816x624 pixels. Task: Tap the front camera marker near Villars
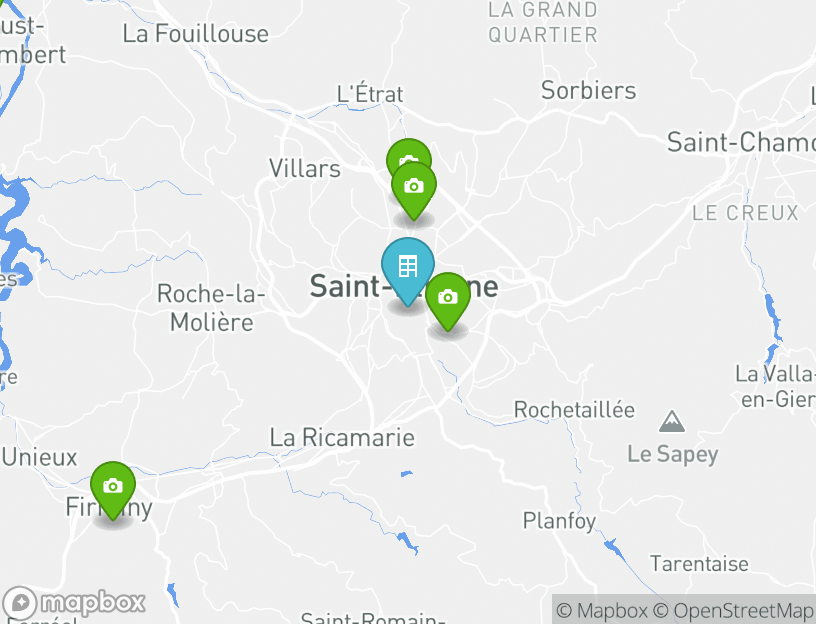coord(414,188)
